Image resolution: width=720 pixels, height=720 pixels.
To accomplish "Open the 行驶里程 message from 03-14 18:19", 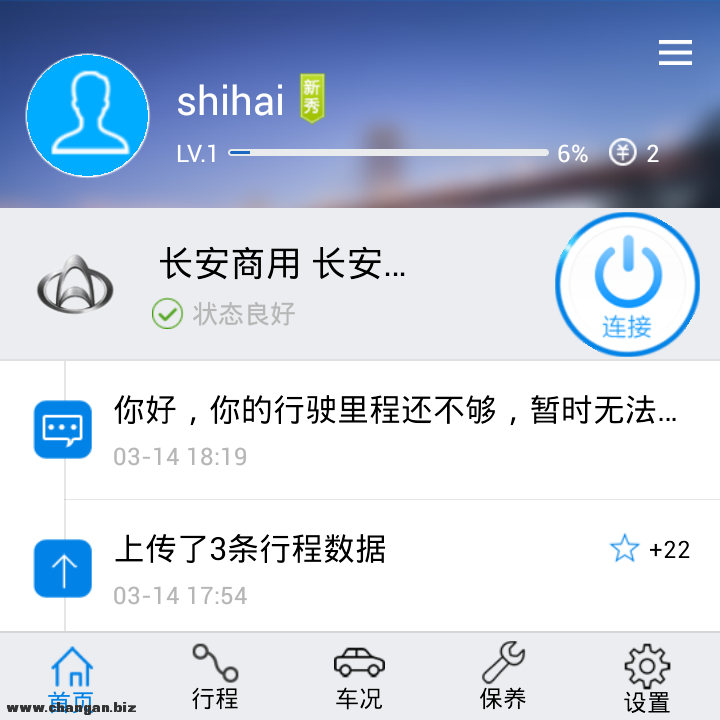I will (x=395, y=430).
